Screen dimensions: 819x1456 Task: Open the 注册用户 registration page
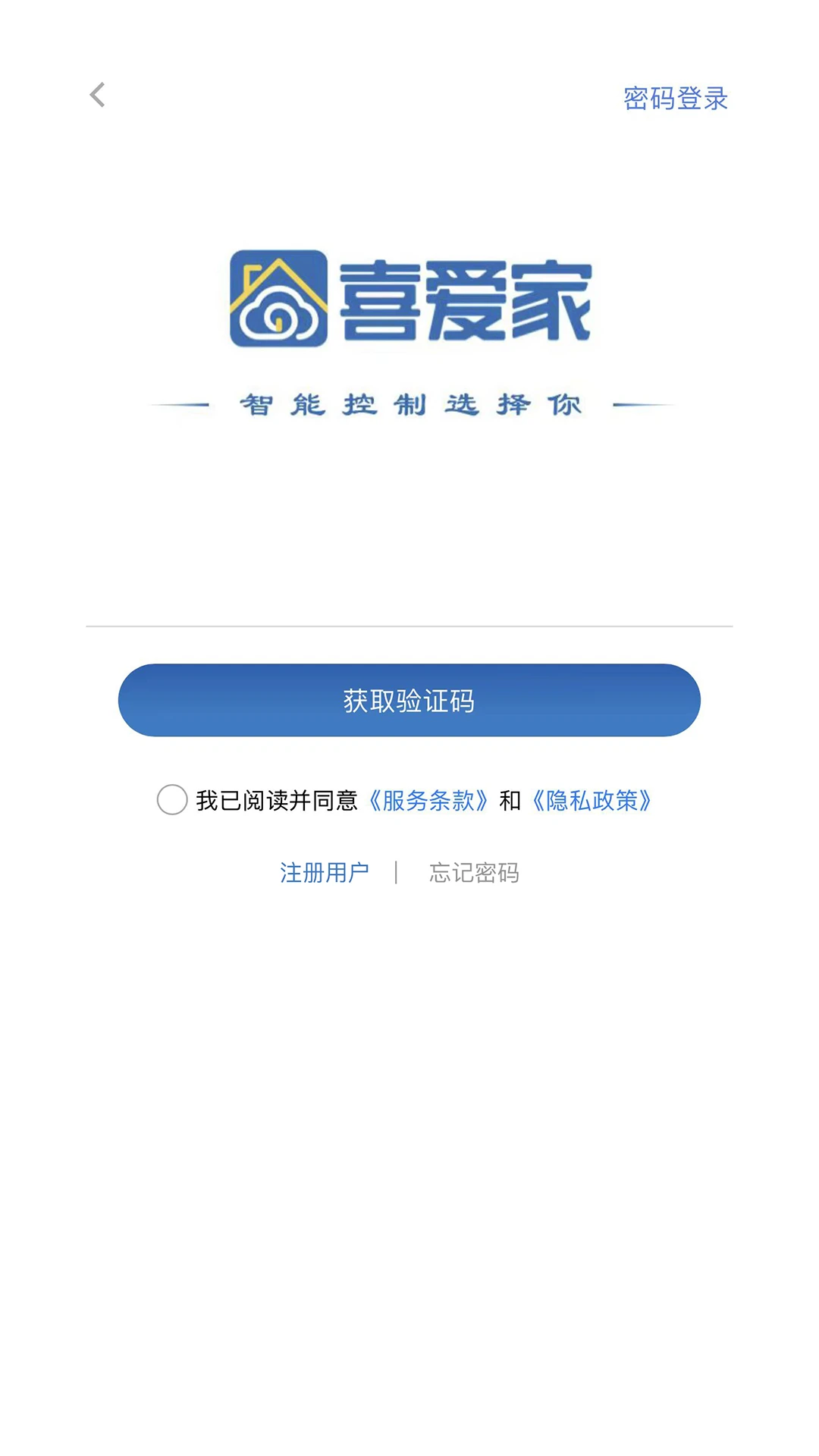click(325, 872)
